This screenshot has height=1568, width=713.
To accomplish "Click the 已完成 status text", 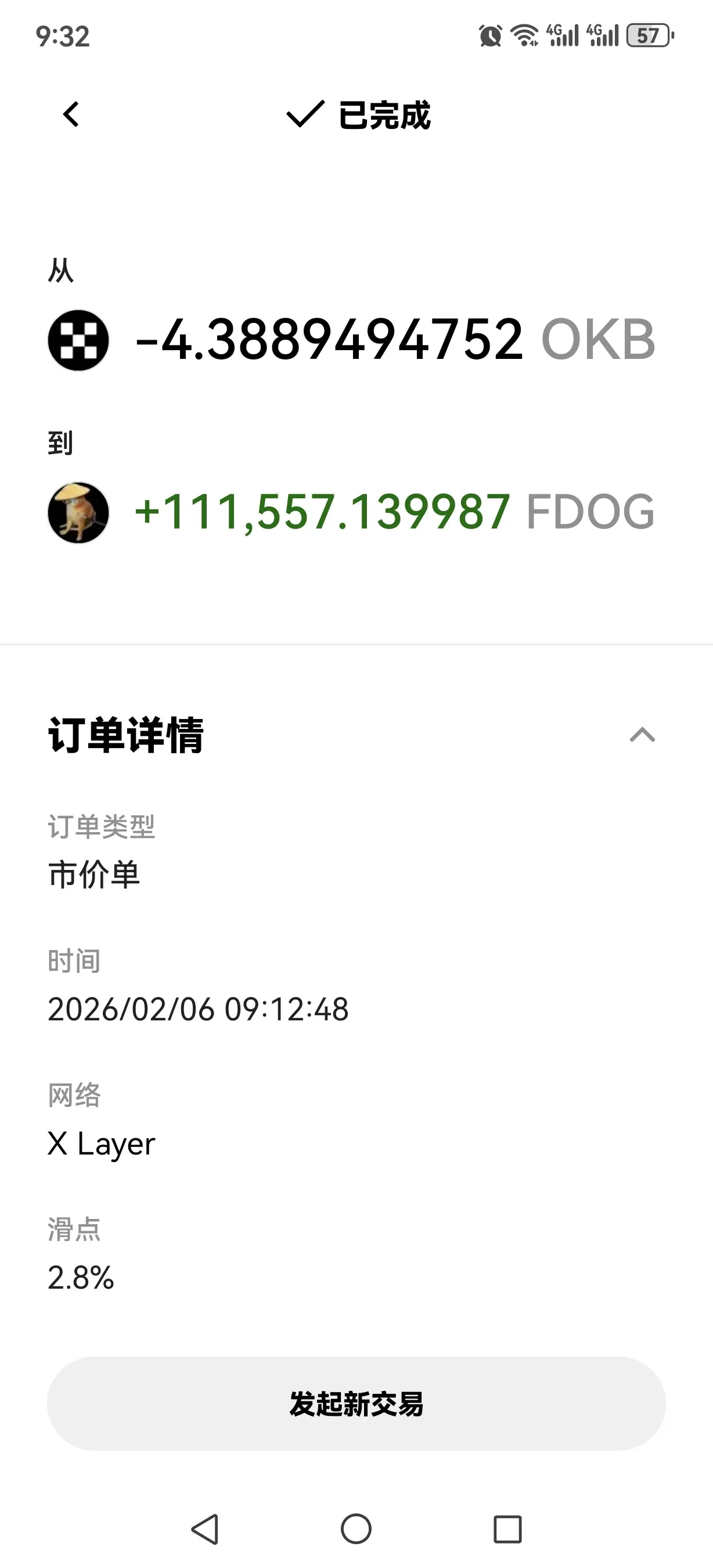I will click(383, 116).
